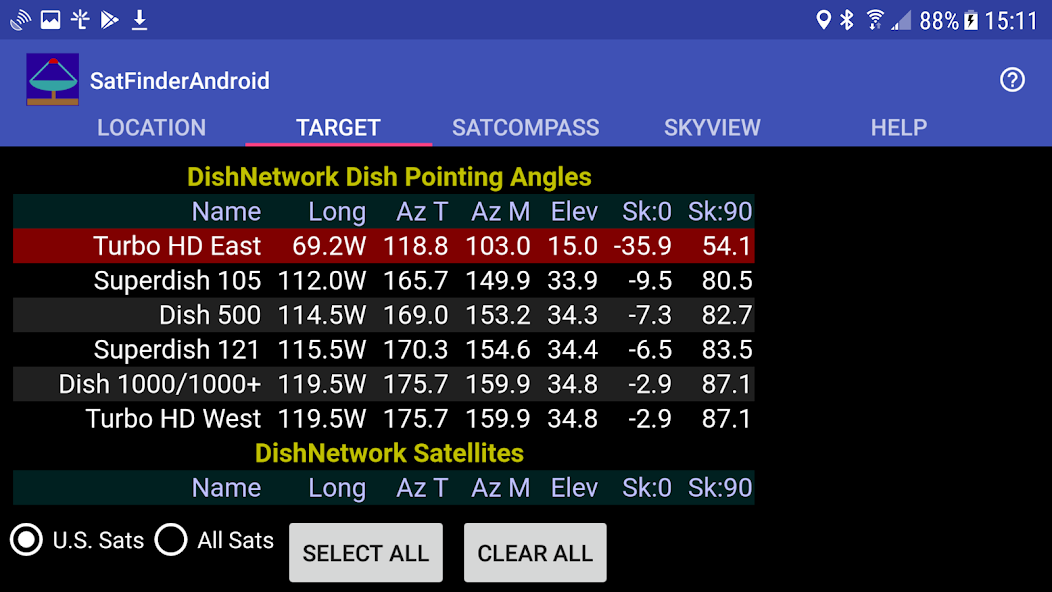Select the Turbo HD East row

pos(383,246)
